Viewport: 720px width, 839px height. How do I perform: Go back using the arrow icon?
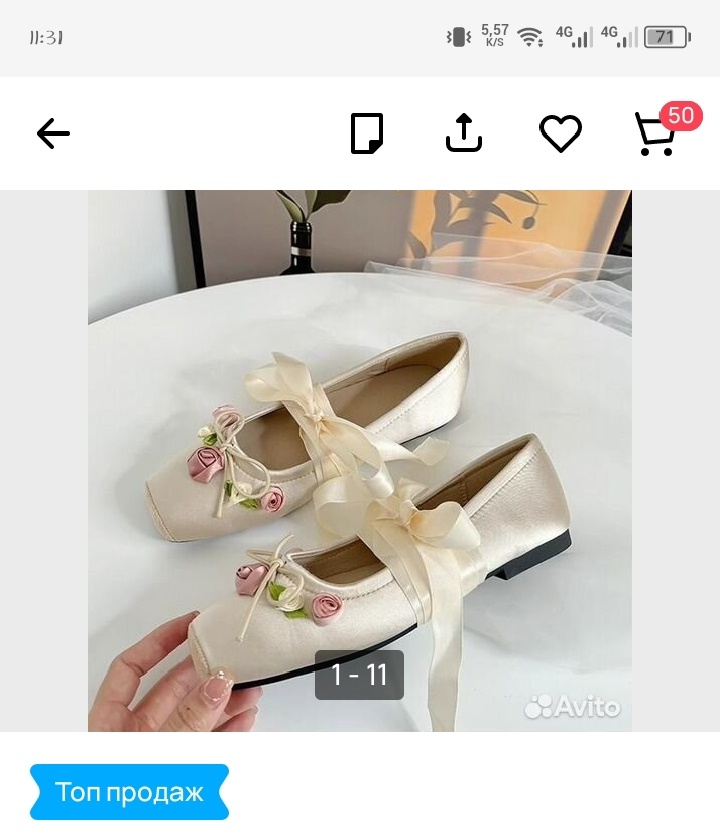point(53,133)
